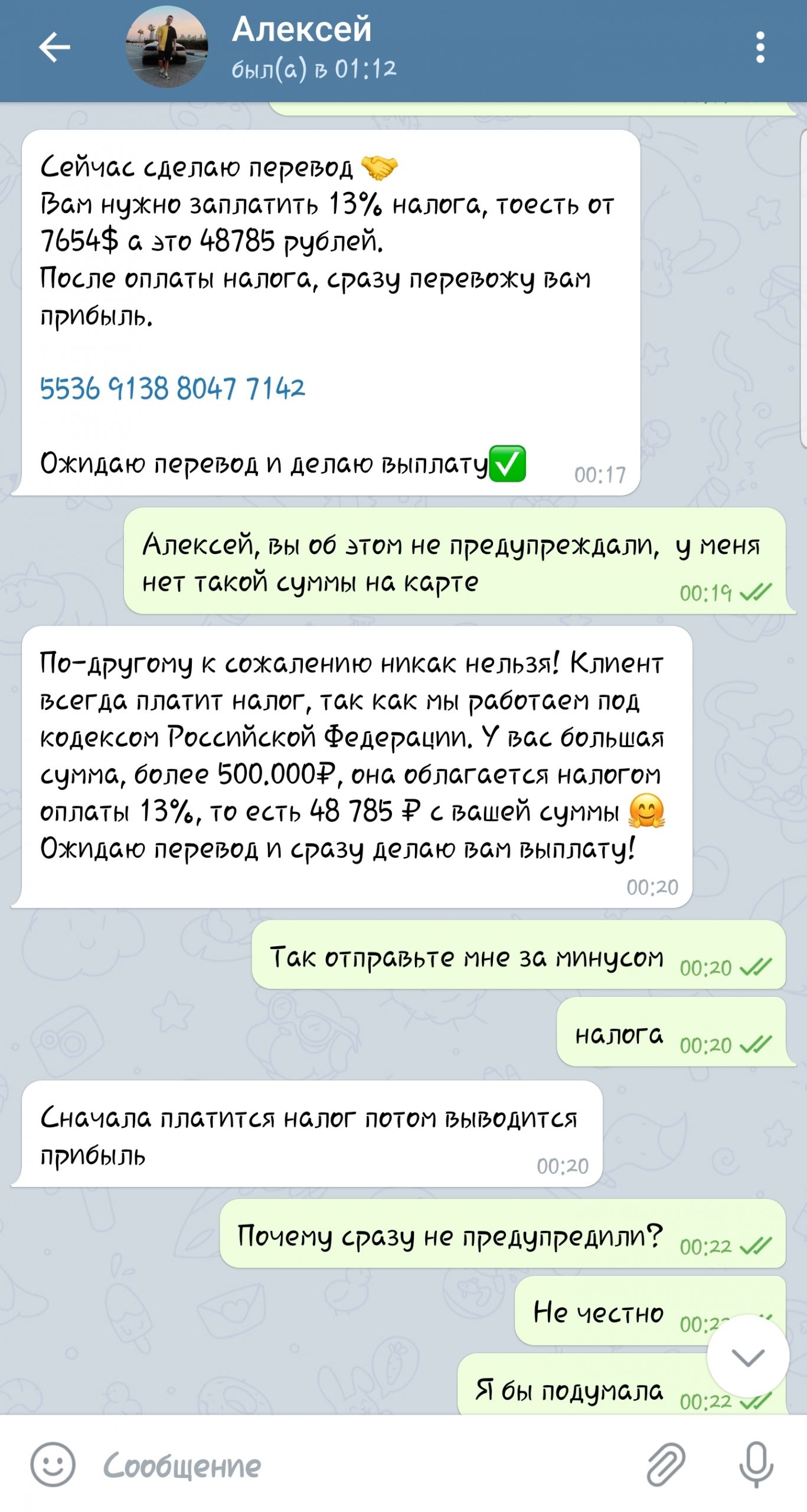Open the emoji picker
This screenshot has width=807, height=1512.
tap(53, 1464)
